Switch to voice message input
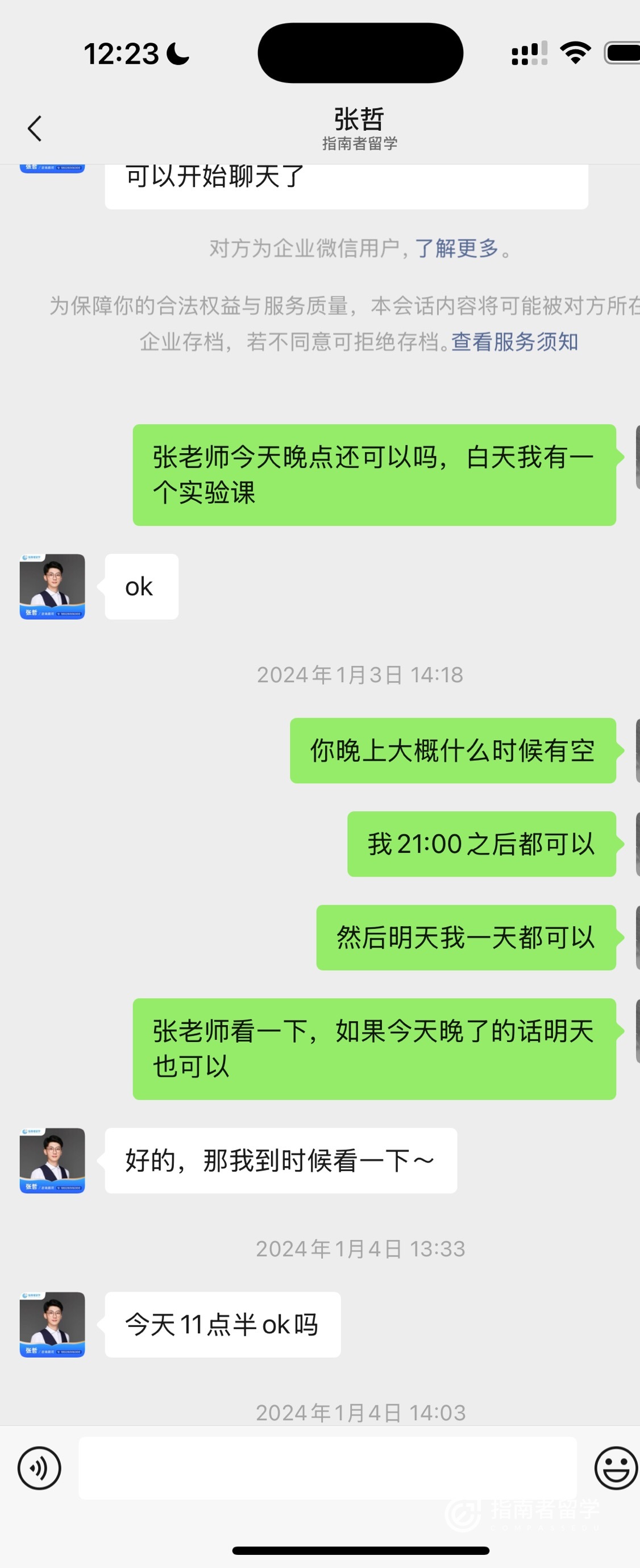 tap(40, 1468)
